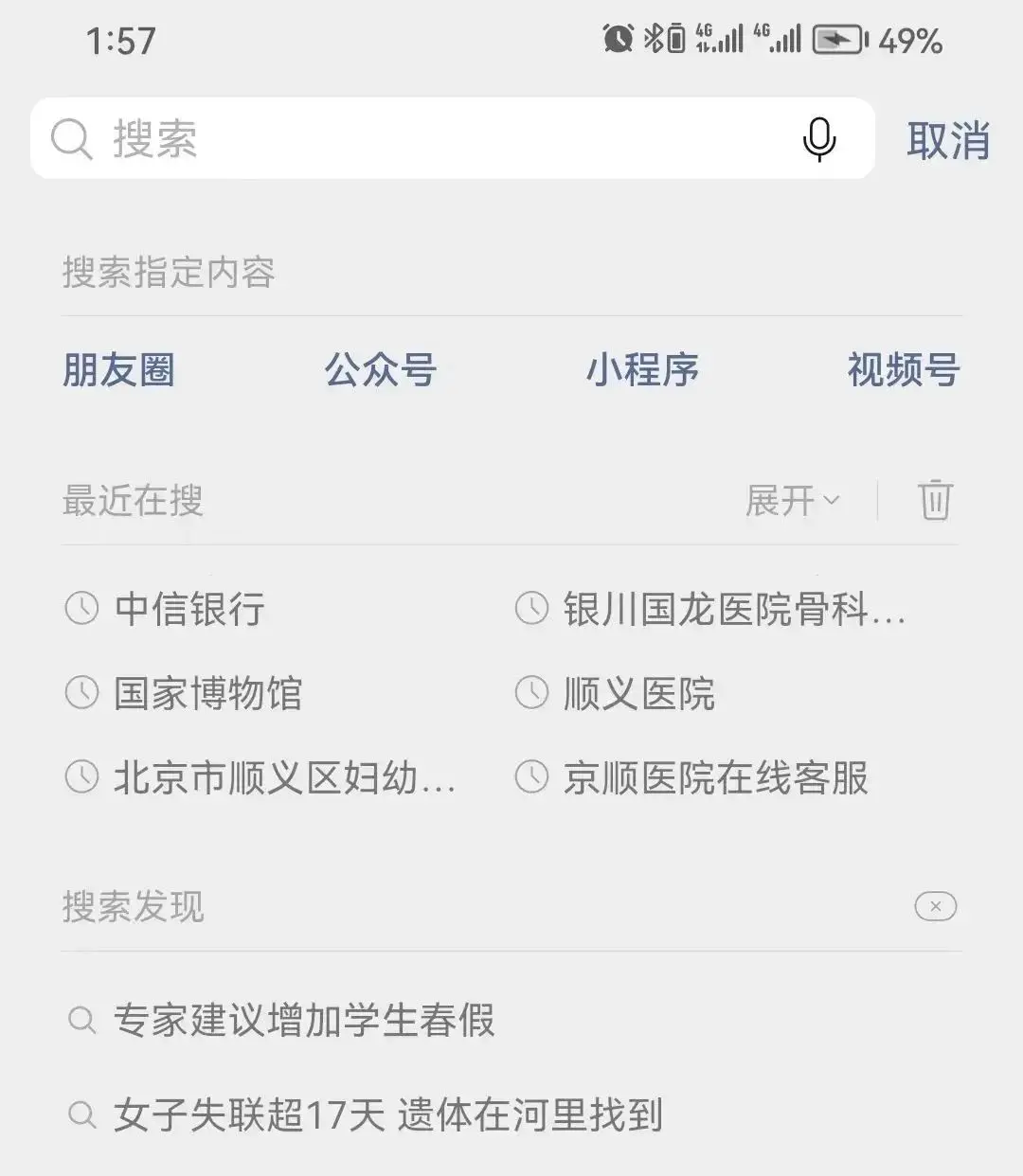Tap the battery indicator in status bar
The image size is (1023, 1176).
click(838, 40)
